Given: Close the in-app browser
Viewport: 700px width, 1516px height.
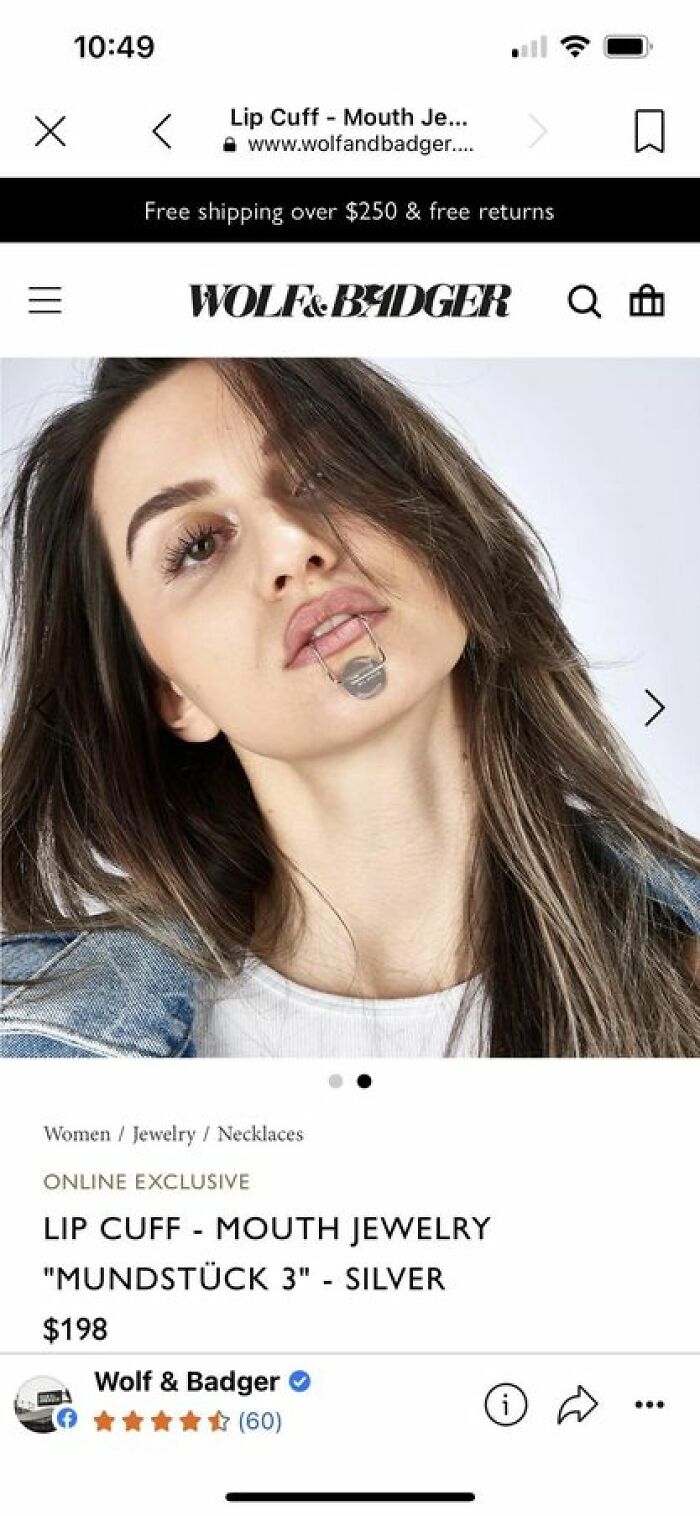Looking at the screenshot, I should click(50, 131).
